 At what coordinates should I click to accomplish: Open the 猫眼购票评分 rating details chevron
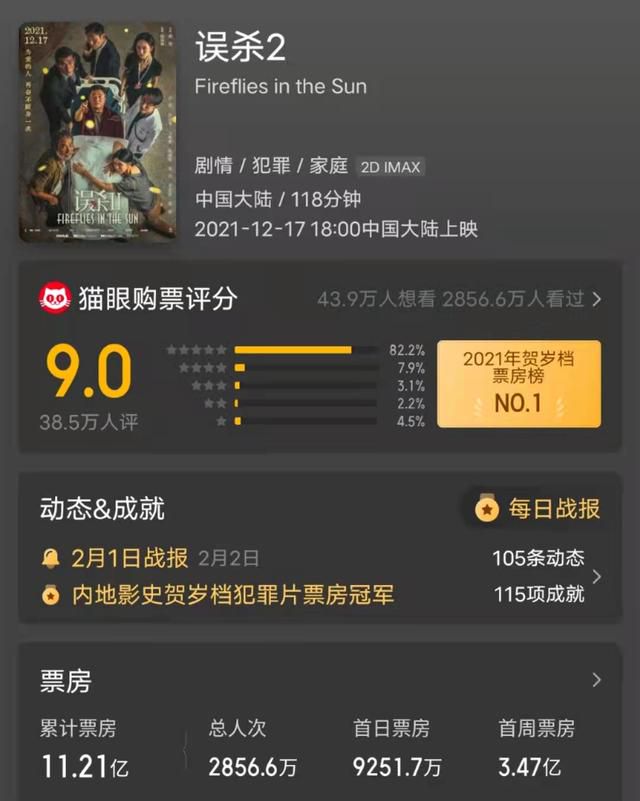[x=597, y=299]
